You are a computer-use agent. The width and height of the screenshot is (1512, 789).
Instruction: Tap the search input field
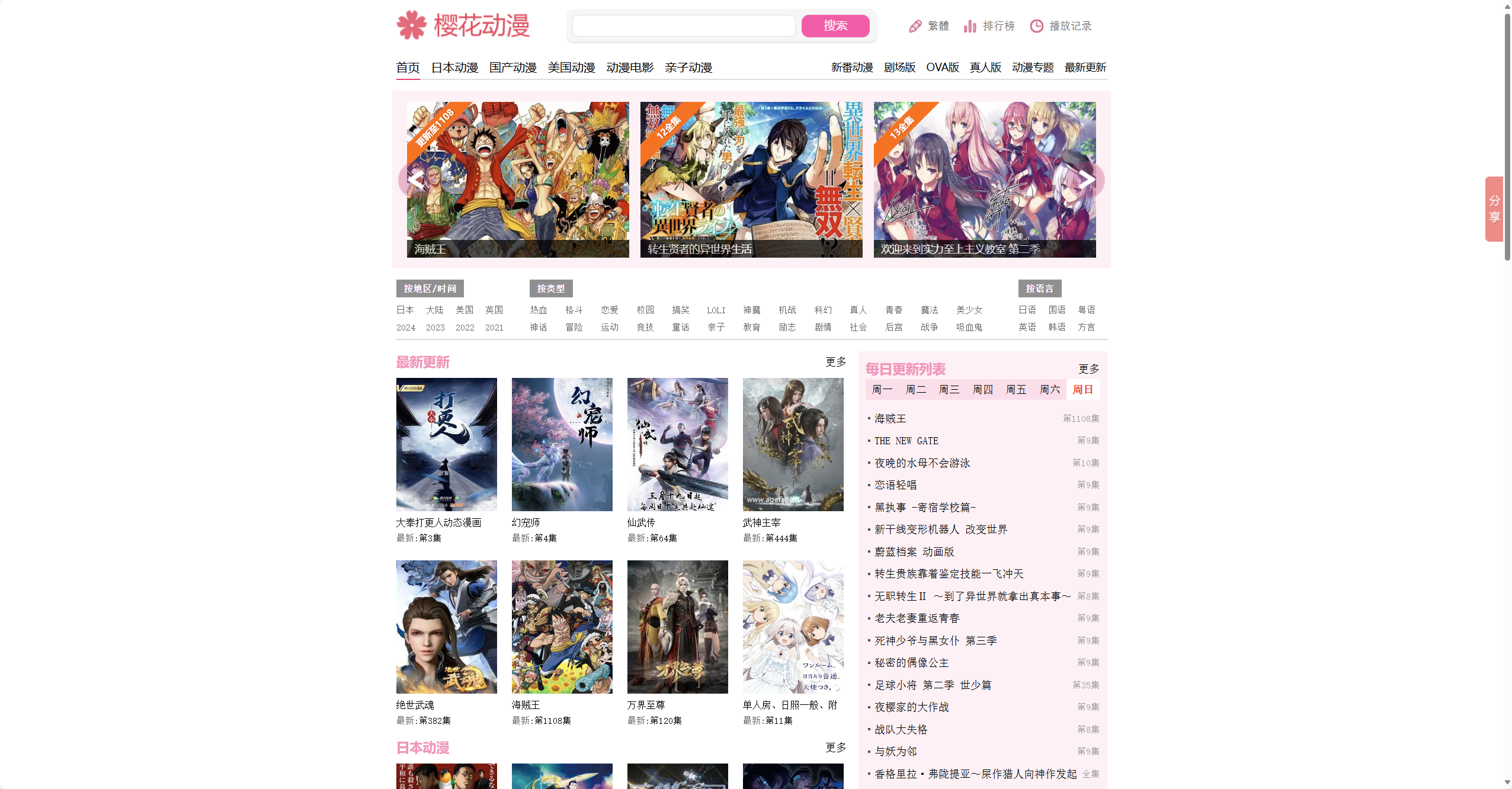(x=683, y=26)
